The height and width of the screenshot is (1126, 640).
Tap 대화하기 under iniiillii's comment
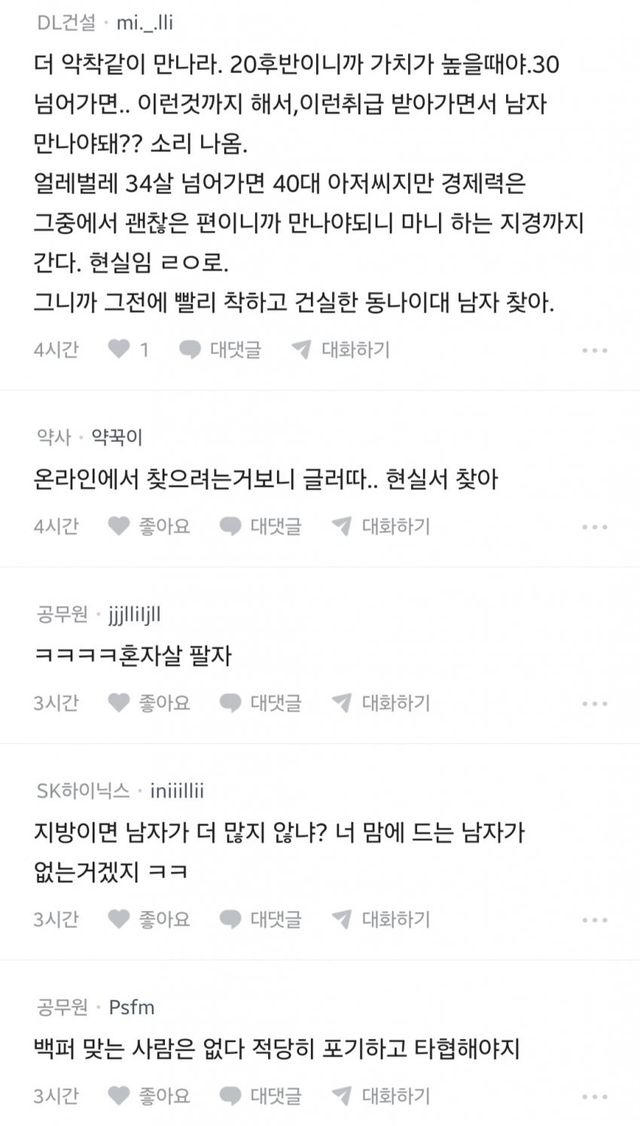(381, 919)
